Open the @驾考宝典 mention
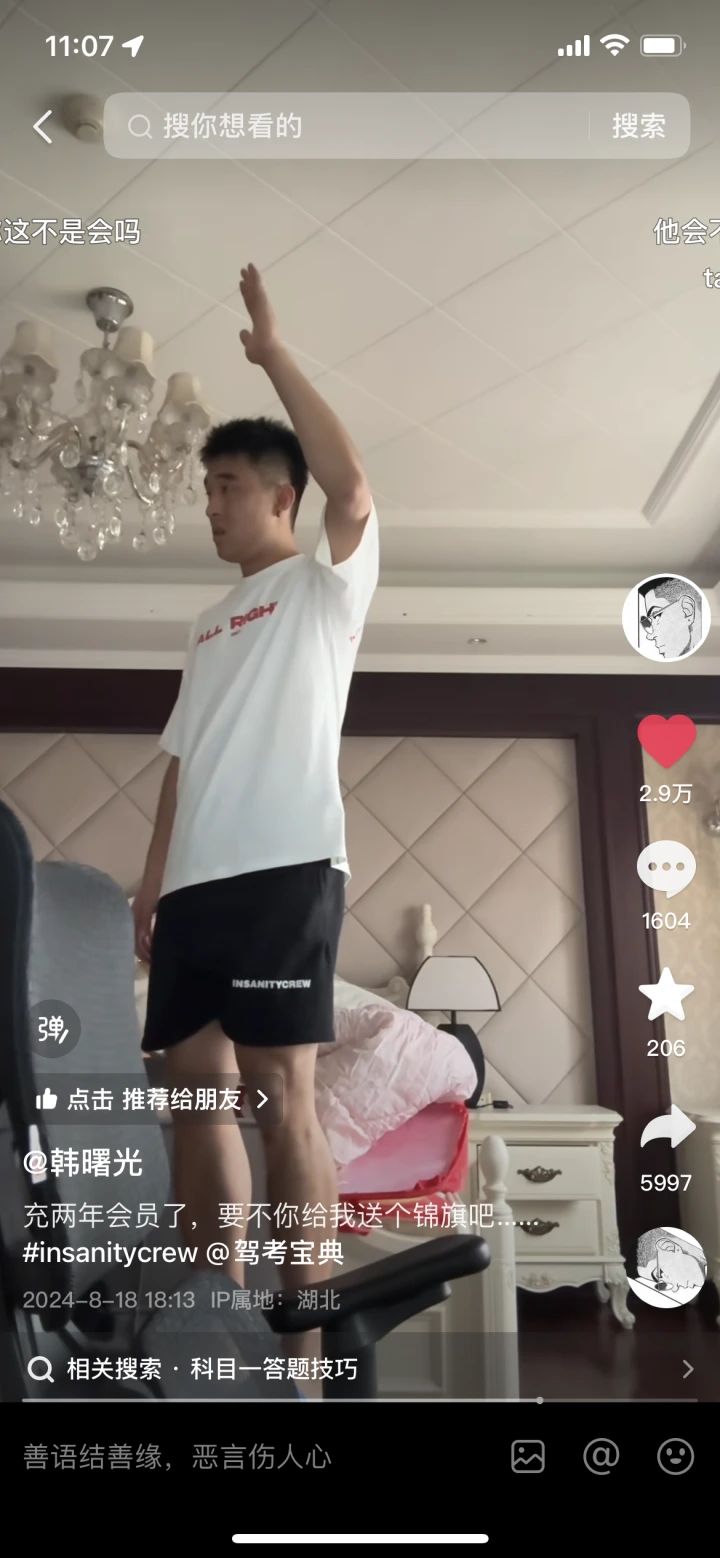 coord(275,1253)
